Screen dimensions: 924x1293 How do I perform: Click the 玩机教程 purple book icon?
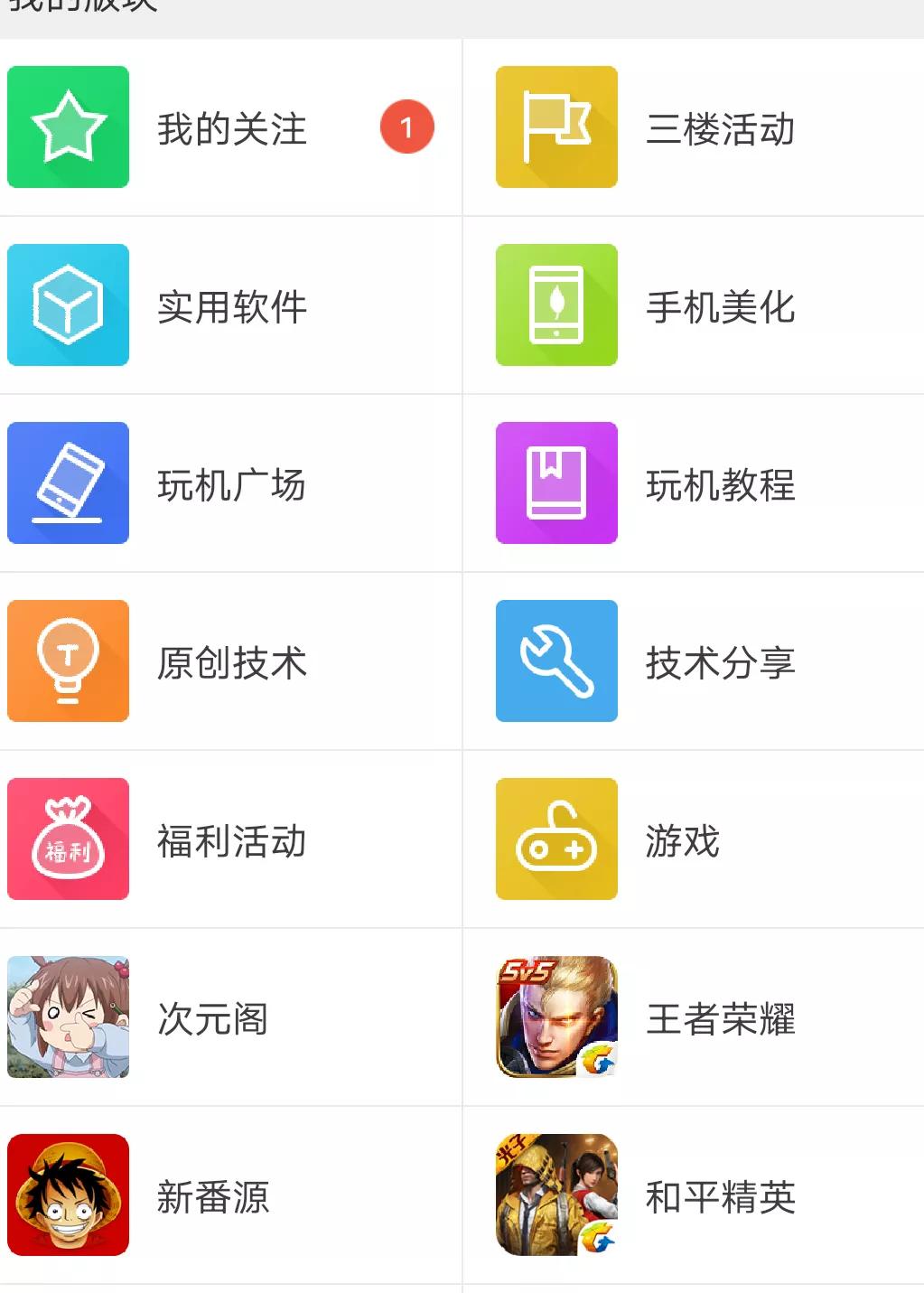click(556, 483)
